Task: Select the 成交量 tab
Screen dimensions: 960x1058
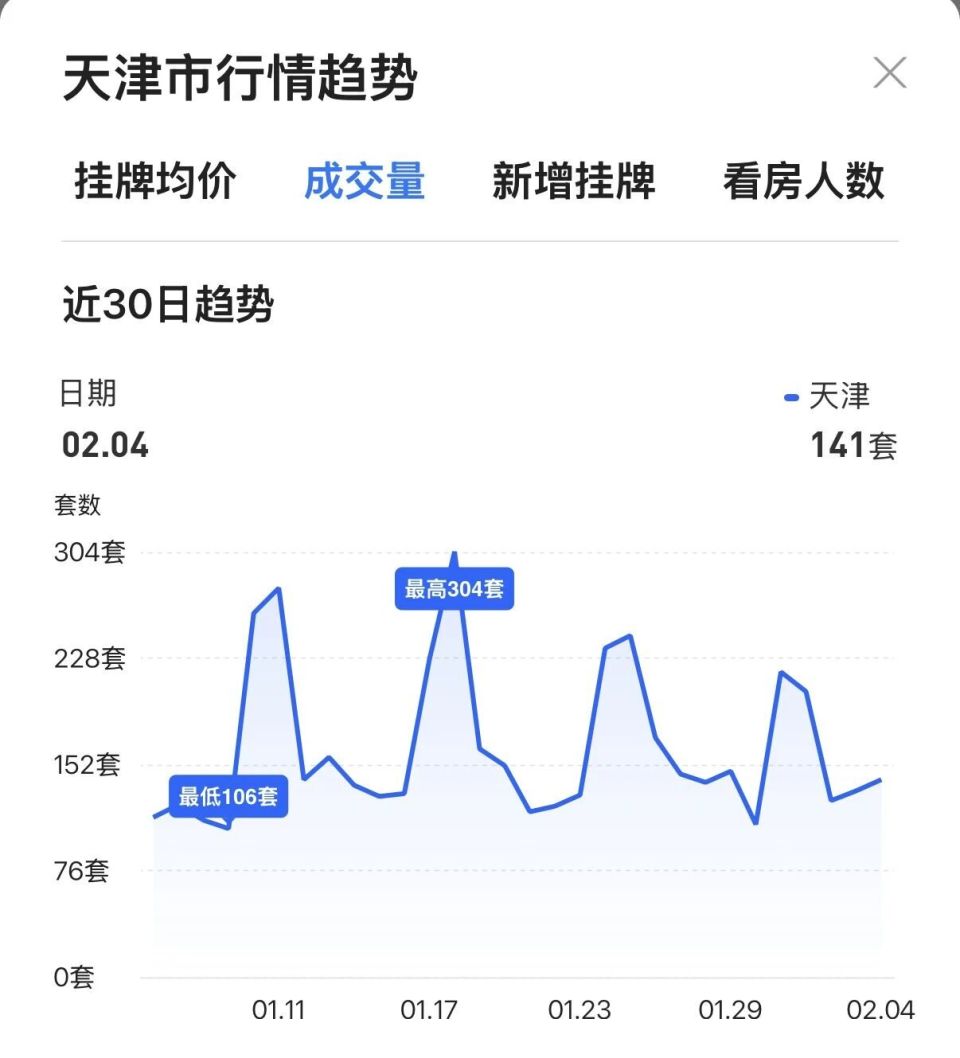Action: click(x=366, y=182)
